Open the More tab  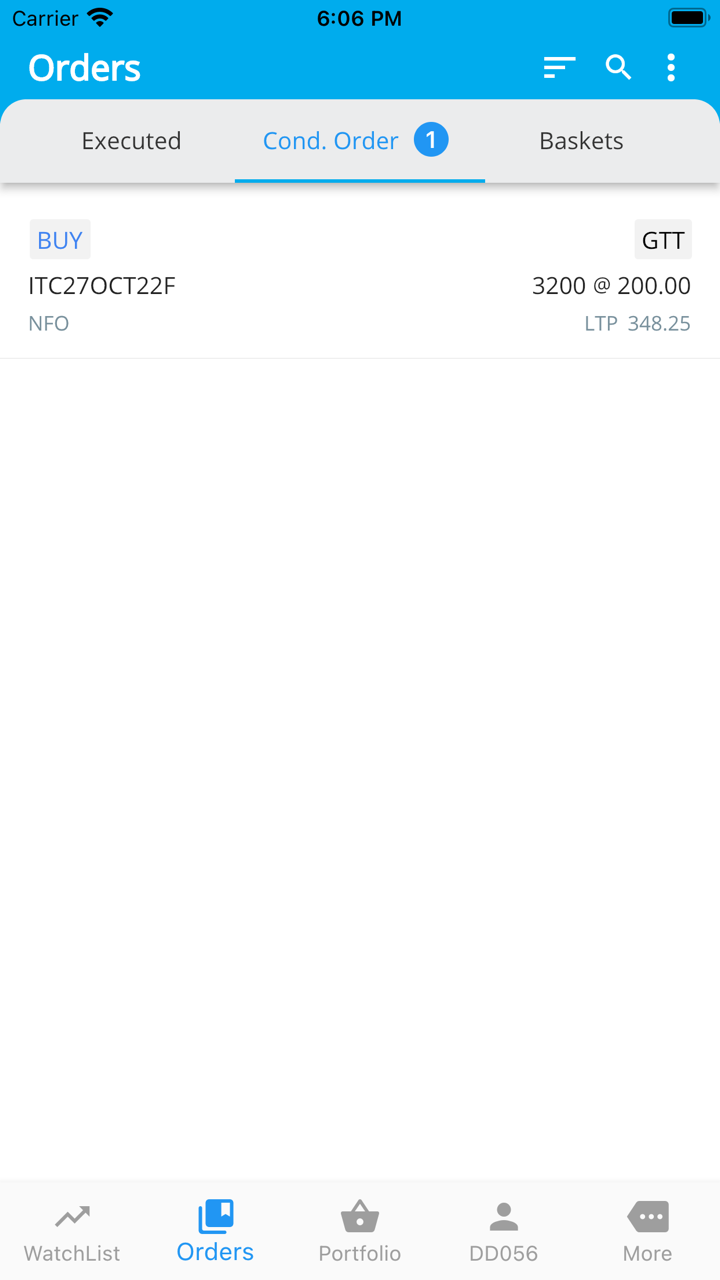tap(647, 1232)
